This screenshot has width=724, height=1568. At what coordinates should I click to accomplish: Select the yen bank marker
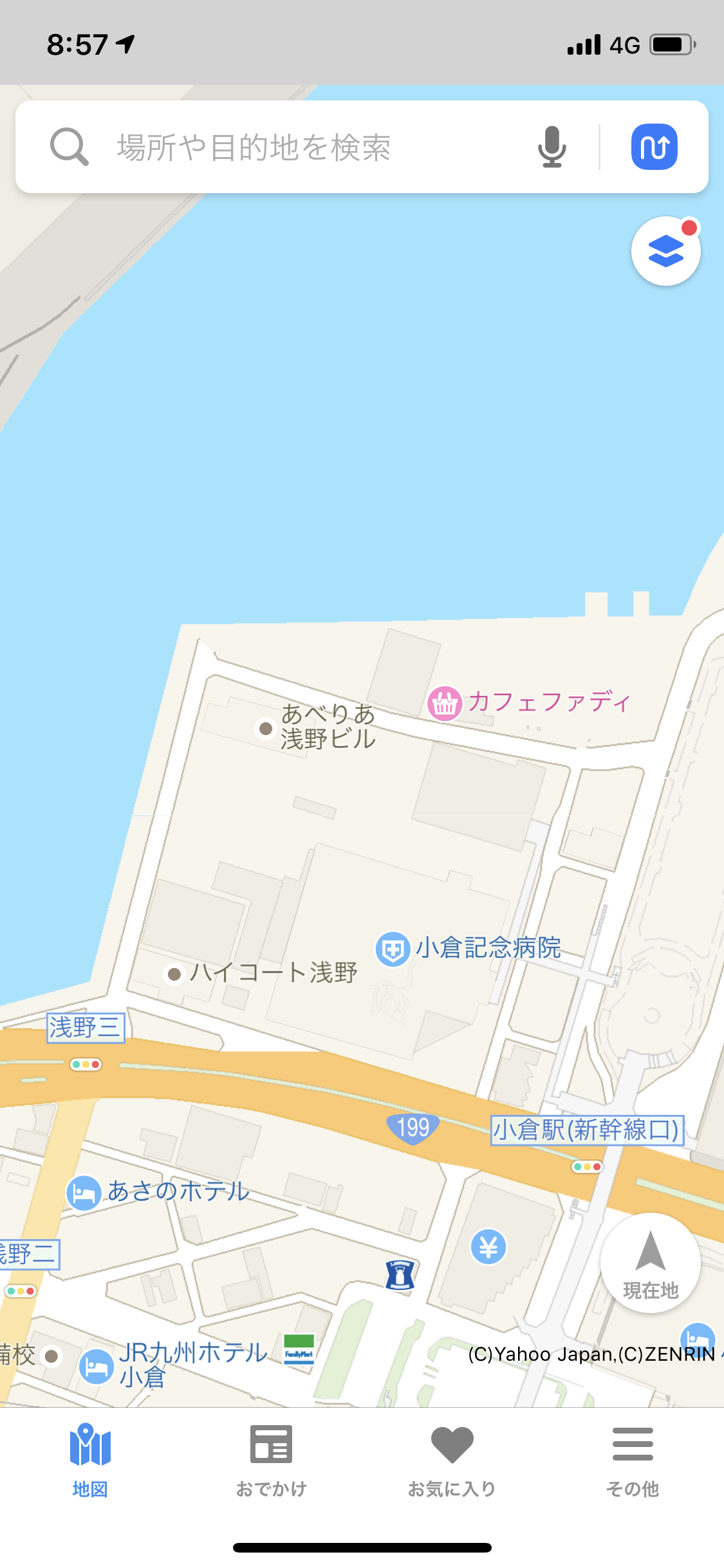(488, 1247)
